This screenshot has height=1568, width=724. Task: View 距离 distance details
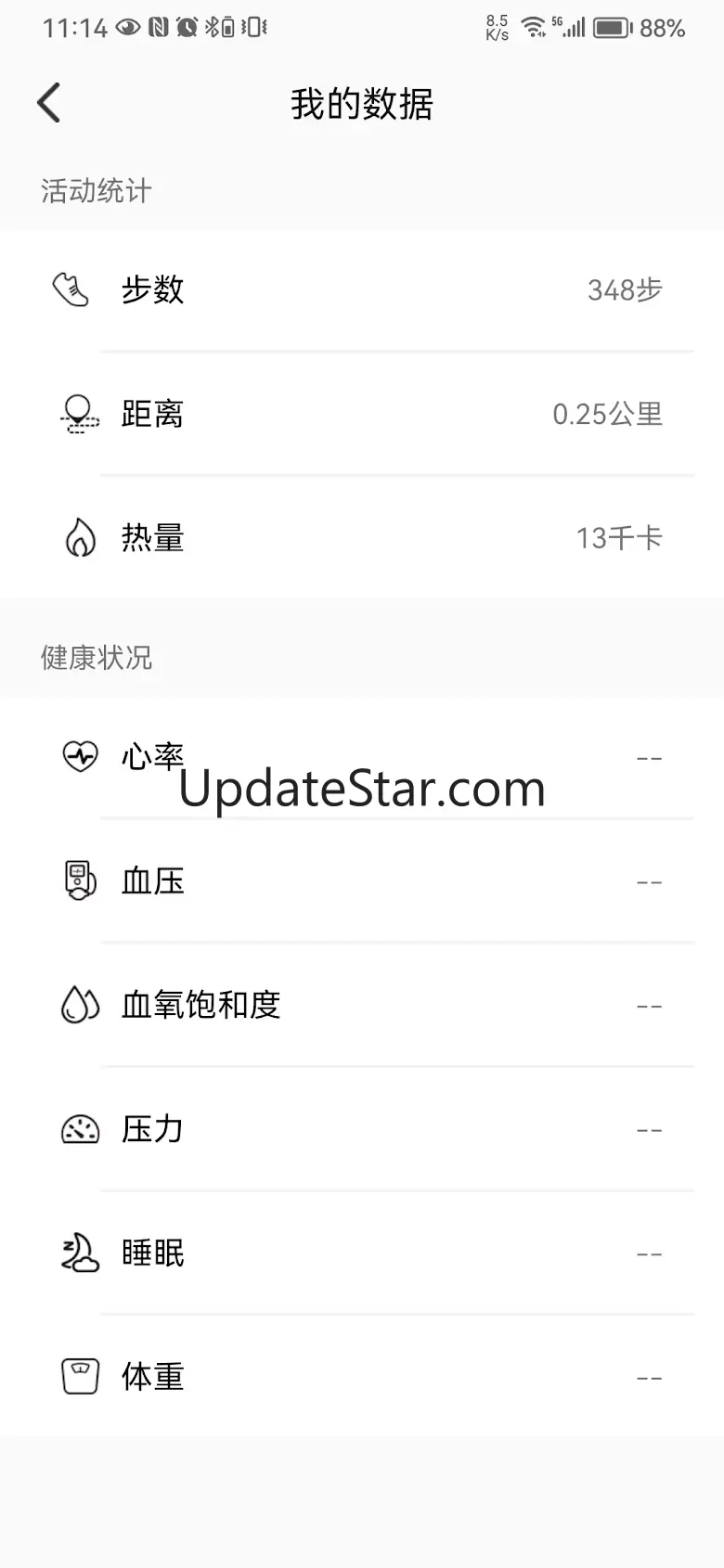coord(362,414)
